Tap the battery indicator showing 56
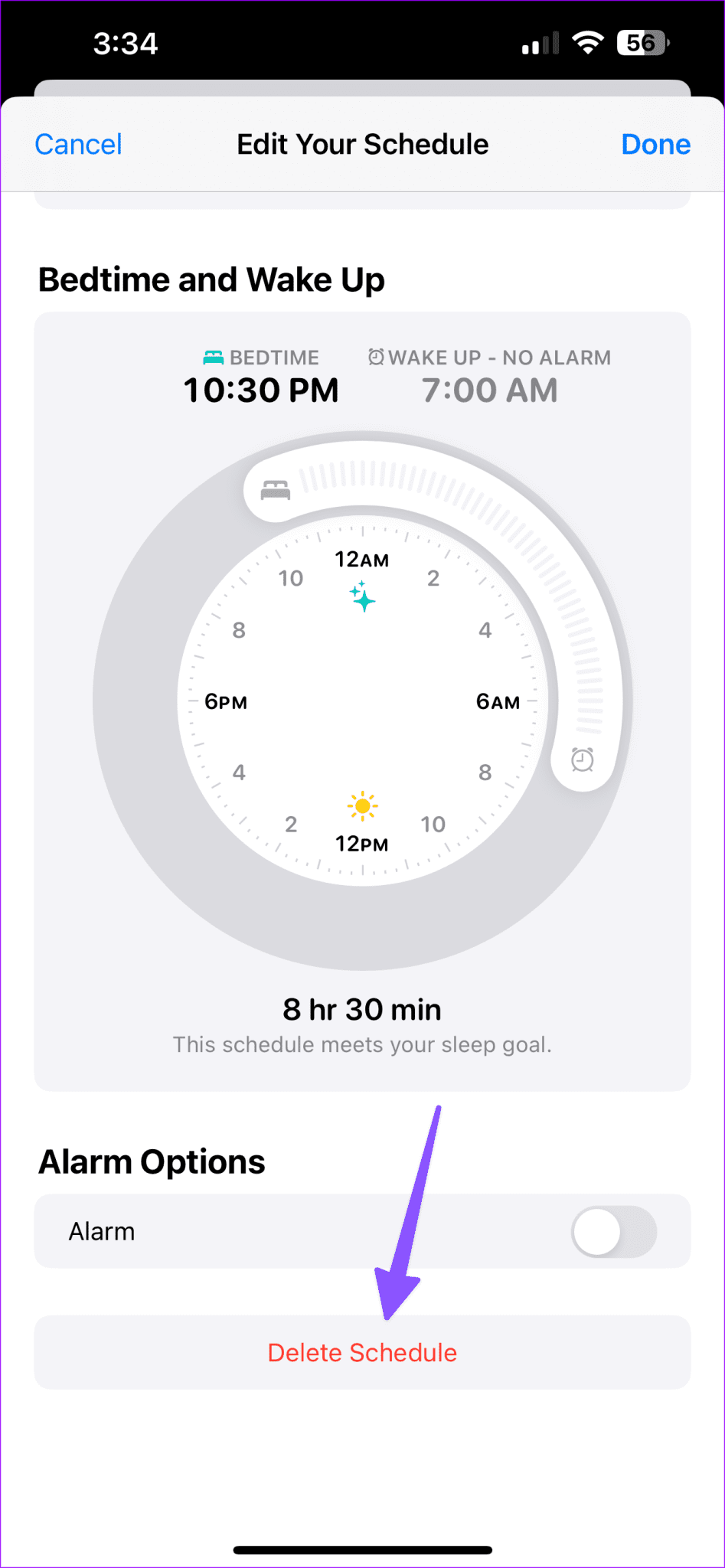 pyautogui.click(x=642, y=43)
